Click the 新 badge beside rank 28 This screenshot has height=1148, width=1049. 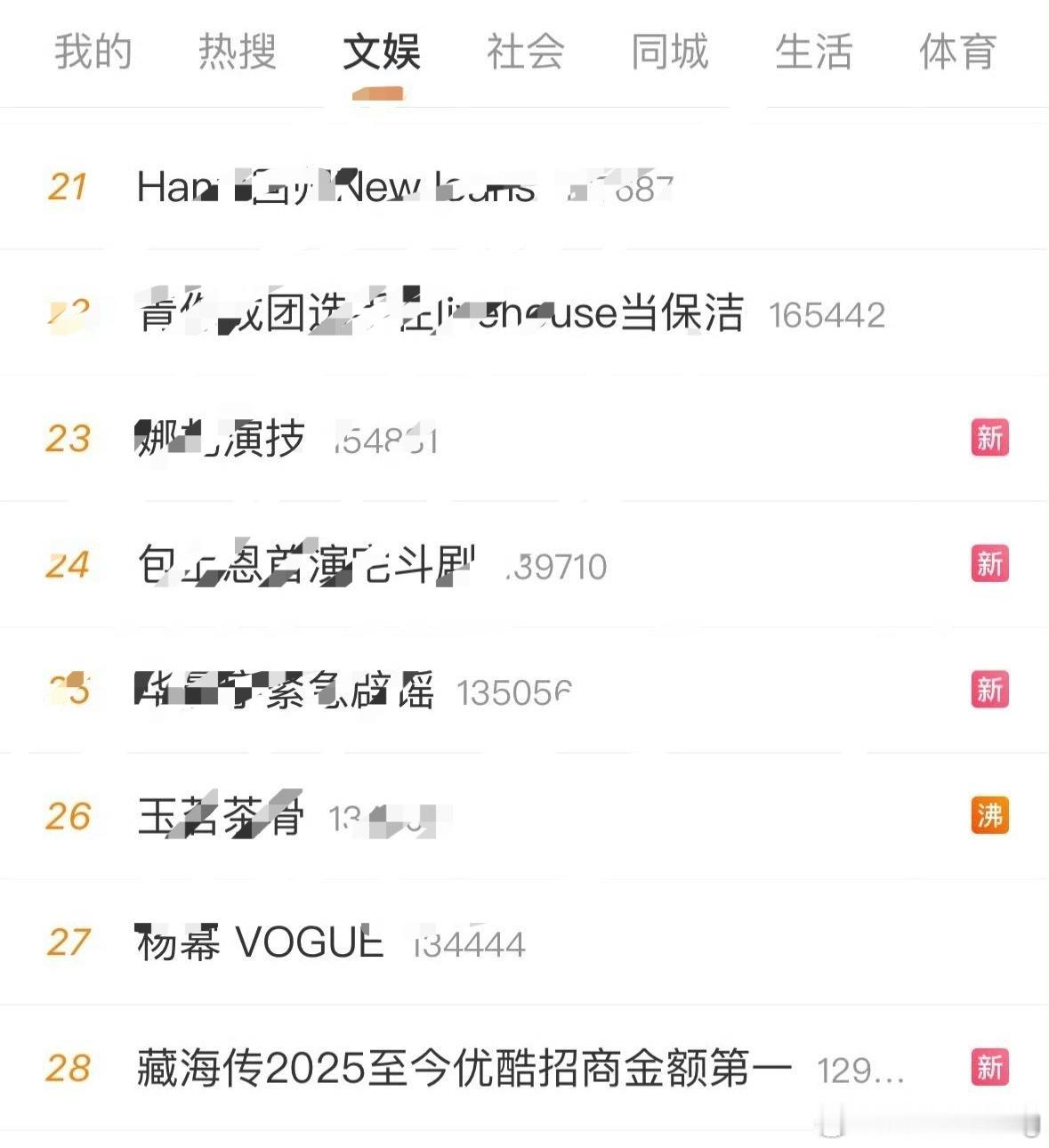click(990, 1067)
